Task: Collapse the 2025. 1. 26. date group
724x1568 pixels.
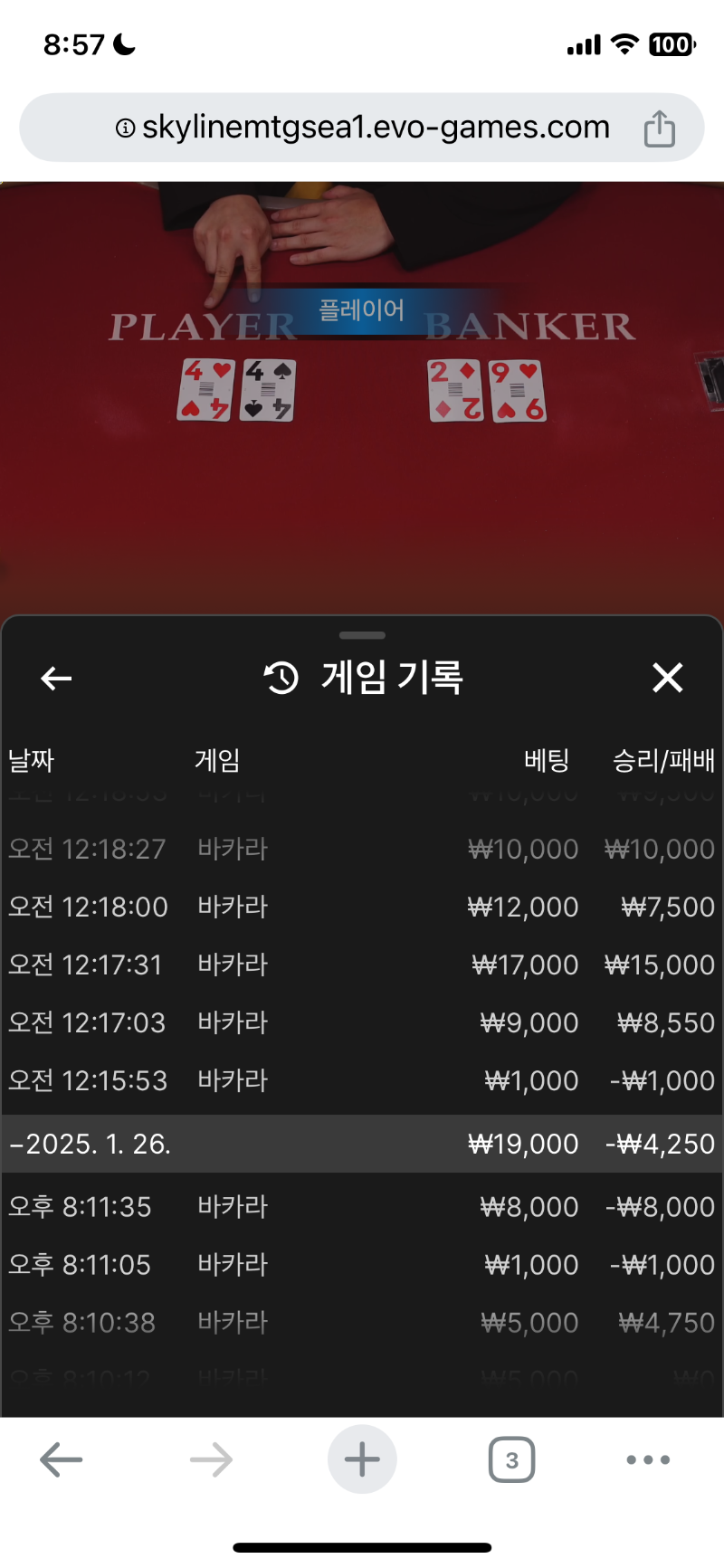Action: [362, 1144]
